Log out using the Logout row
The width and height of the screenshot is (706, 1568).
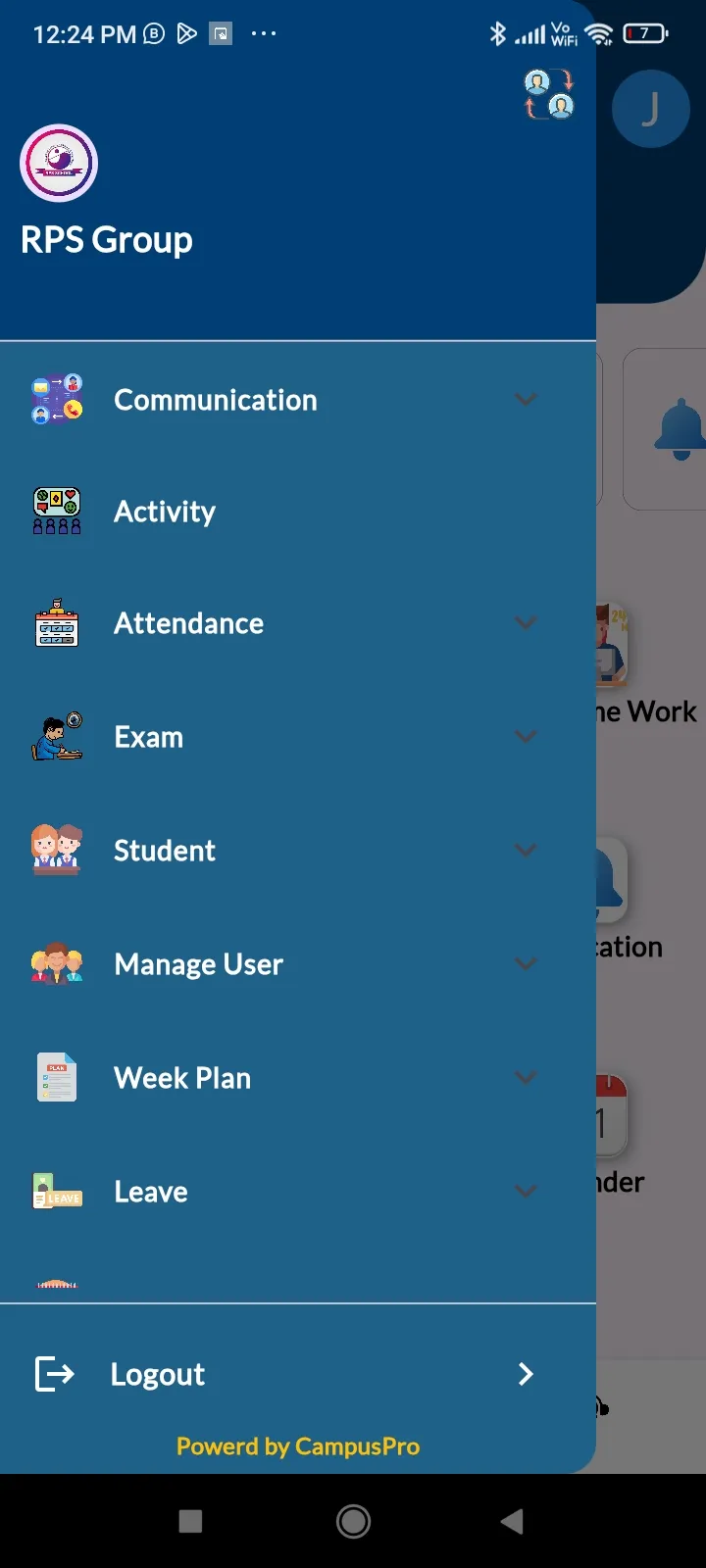(x=284, y=1374)
